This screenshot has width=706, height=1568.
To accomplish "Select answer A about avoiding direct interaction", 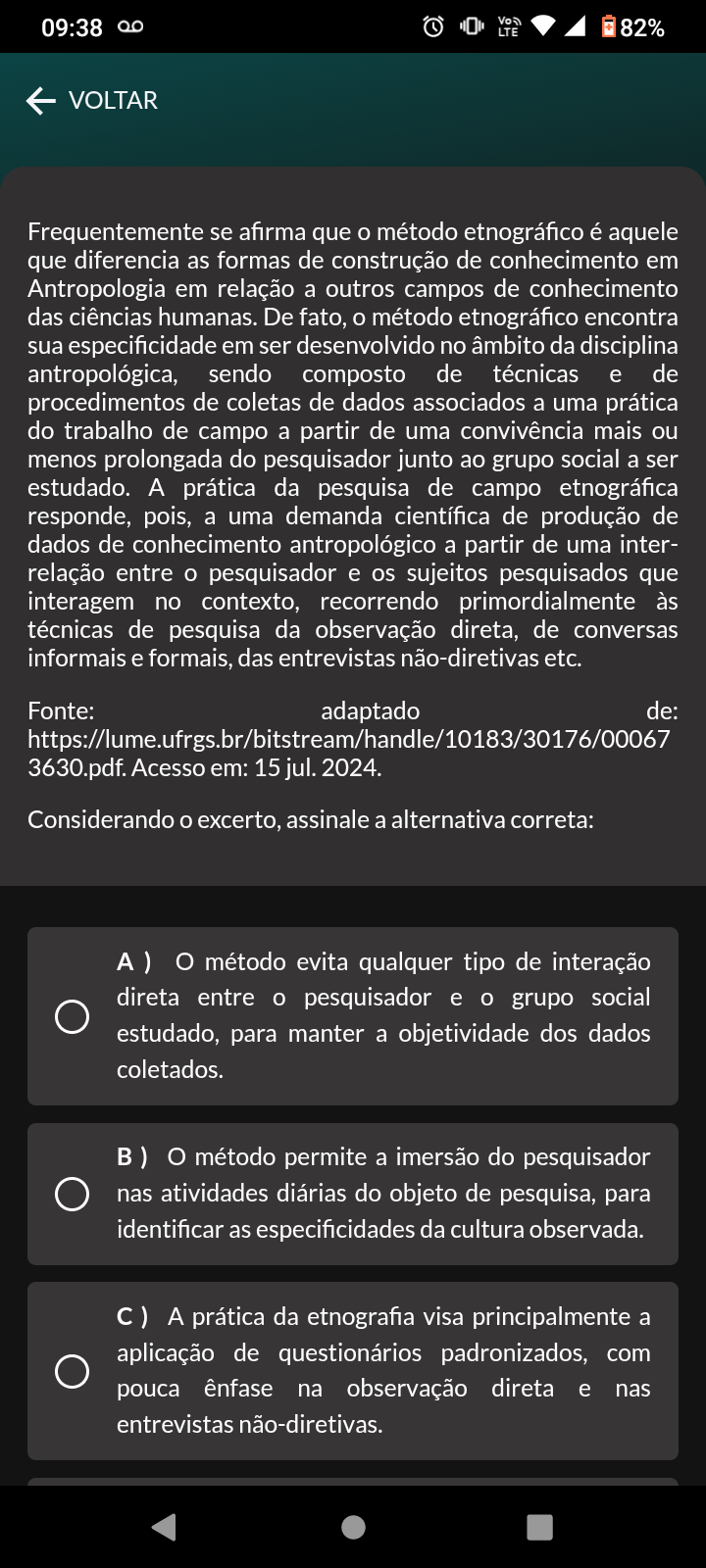I will [353, 1016].
